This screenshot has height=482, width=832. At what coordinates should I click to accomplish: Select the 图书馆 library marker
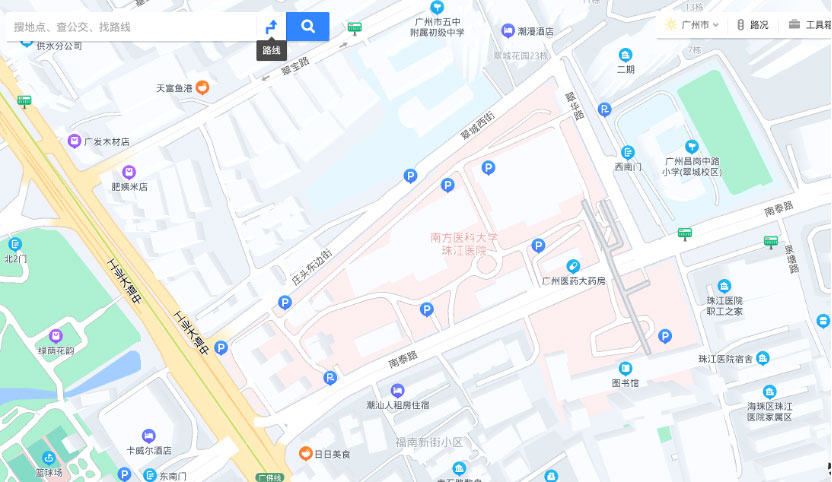(625, 368)
